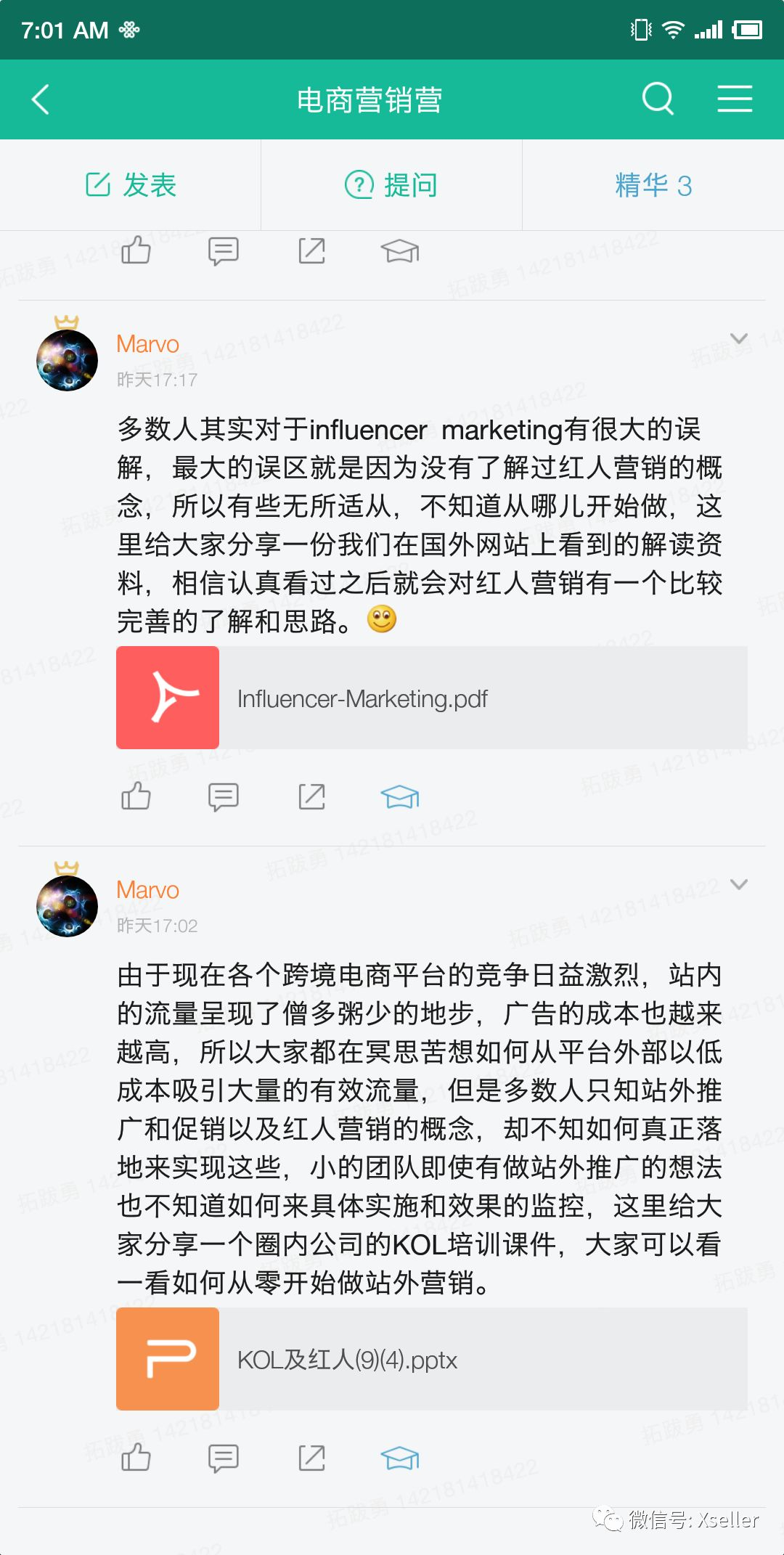Tap 提问 to ask a question

pyautogui.click(x=391, y=185)
